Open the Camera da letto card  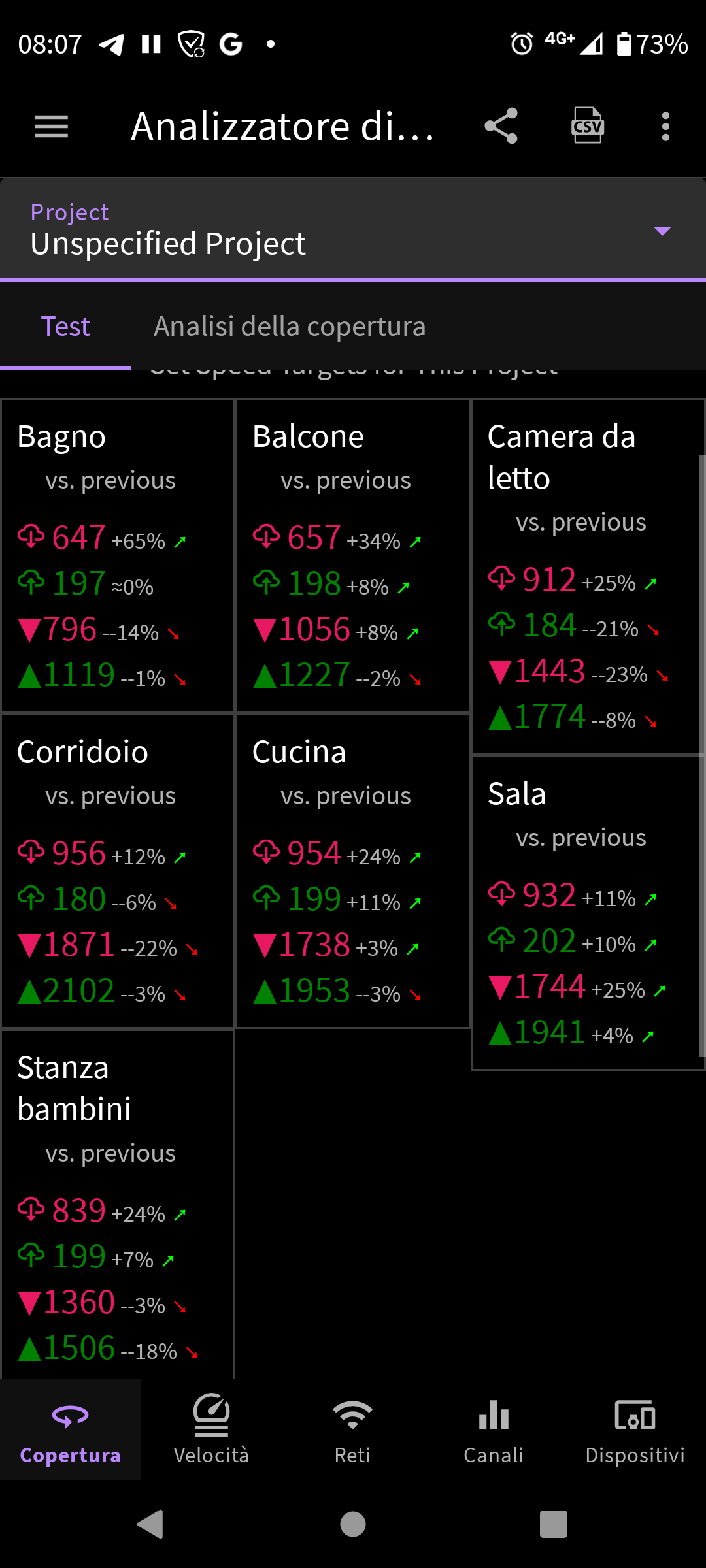pos(586,576)
